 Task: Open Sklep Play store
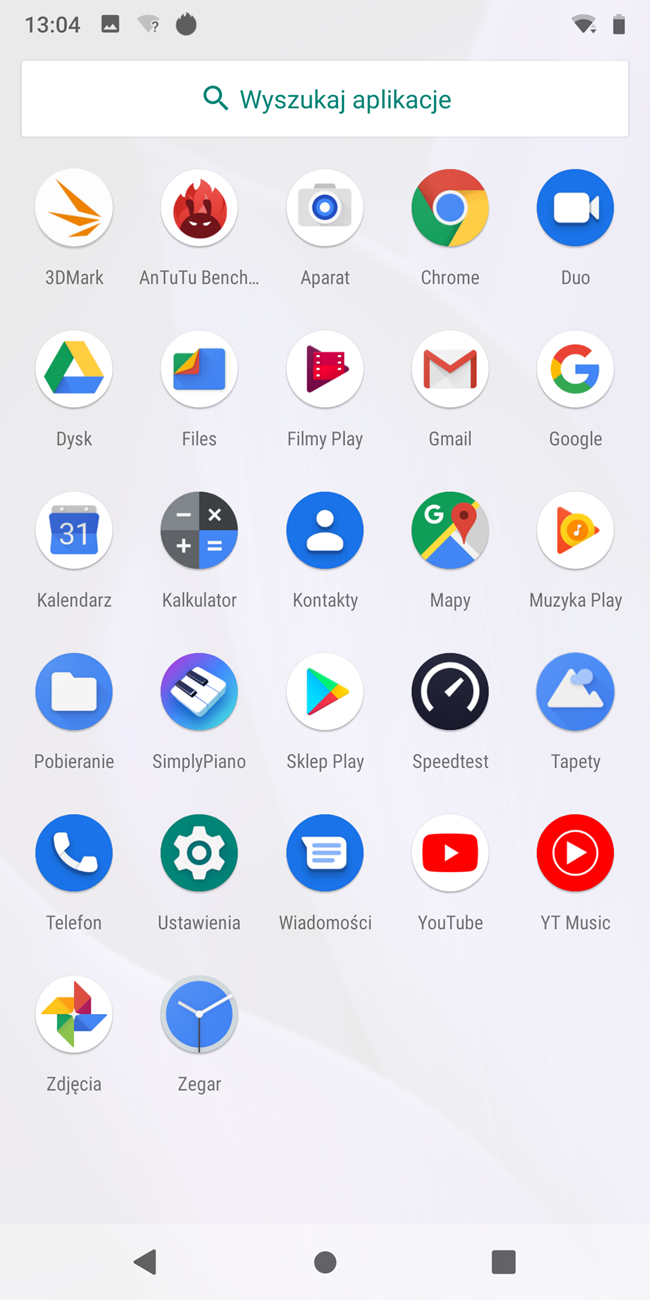[x=325, y=692]
